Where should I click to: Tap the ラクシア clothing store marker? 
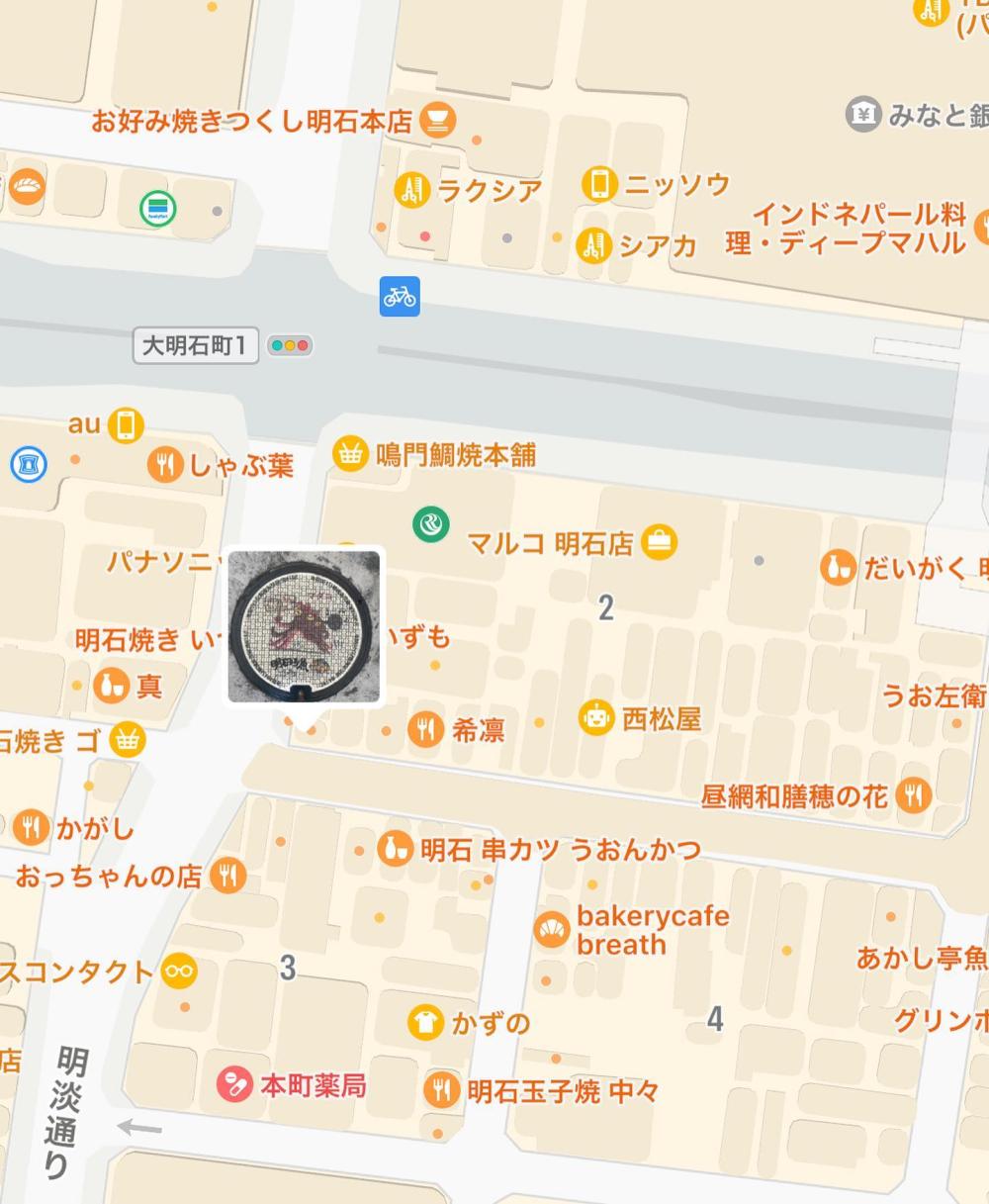[x=412, y=190]
